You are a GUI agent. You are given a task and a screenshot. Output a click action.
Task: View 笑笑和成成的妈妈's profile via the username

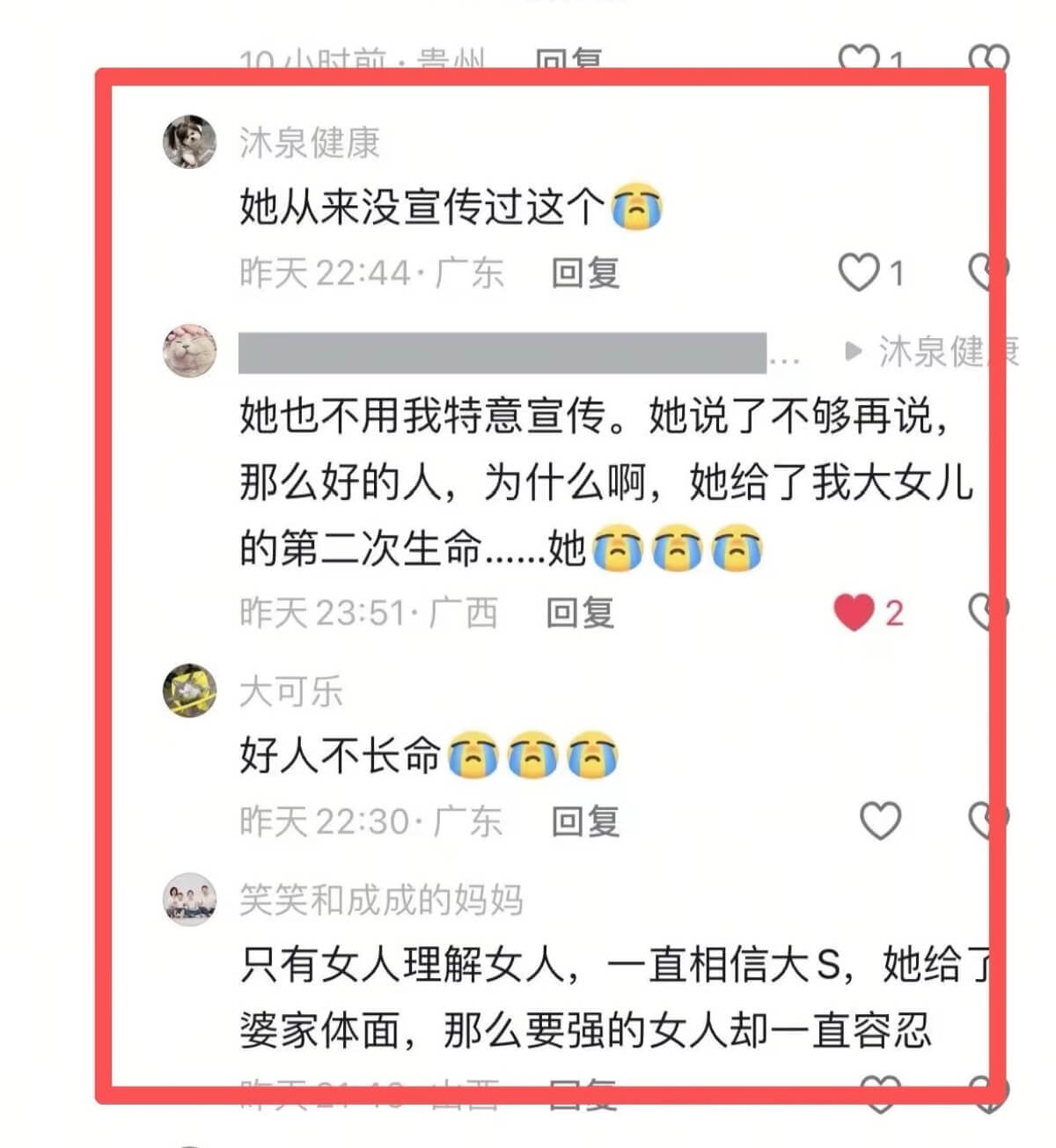(381, 900)
